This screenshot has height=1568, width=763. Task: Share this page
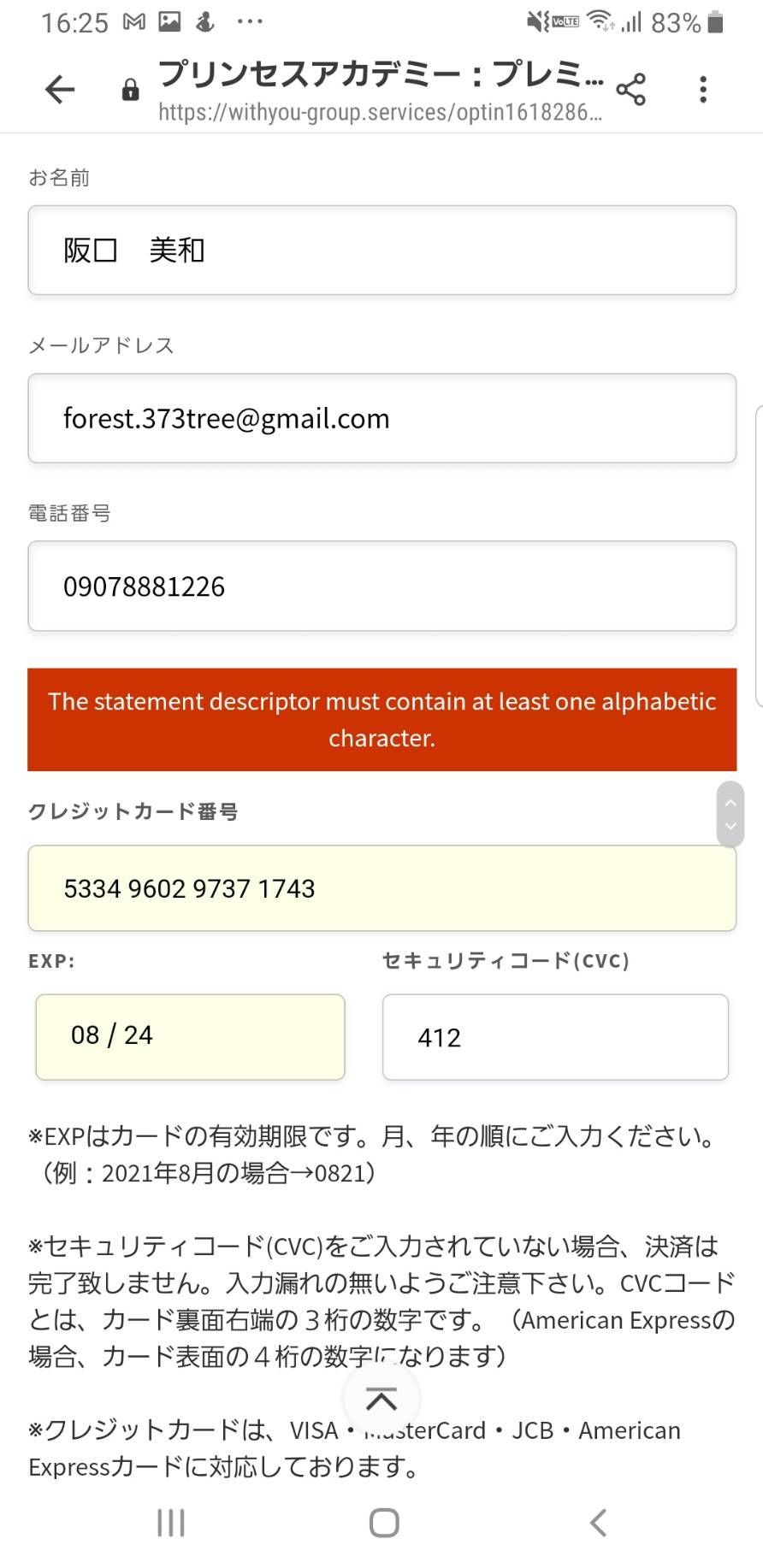tap(631, 89)
